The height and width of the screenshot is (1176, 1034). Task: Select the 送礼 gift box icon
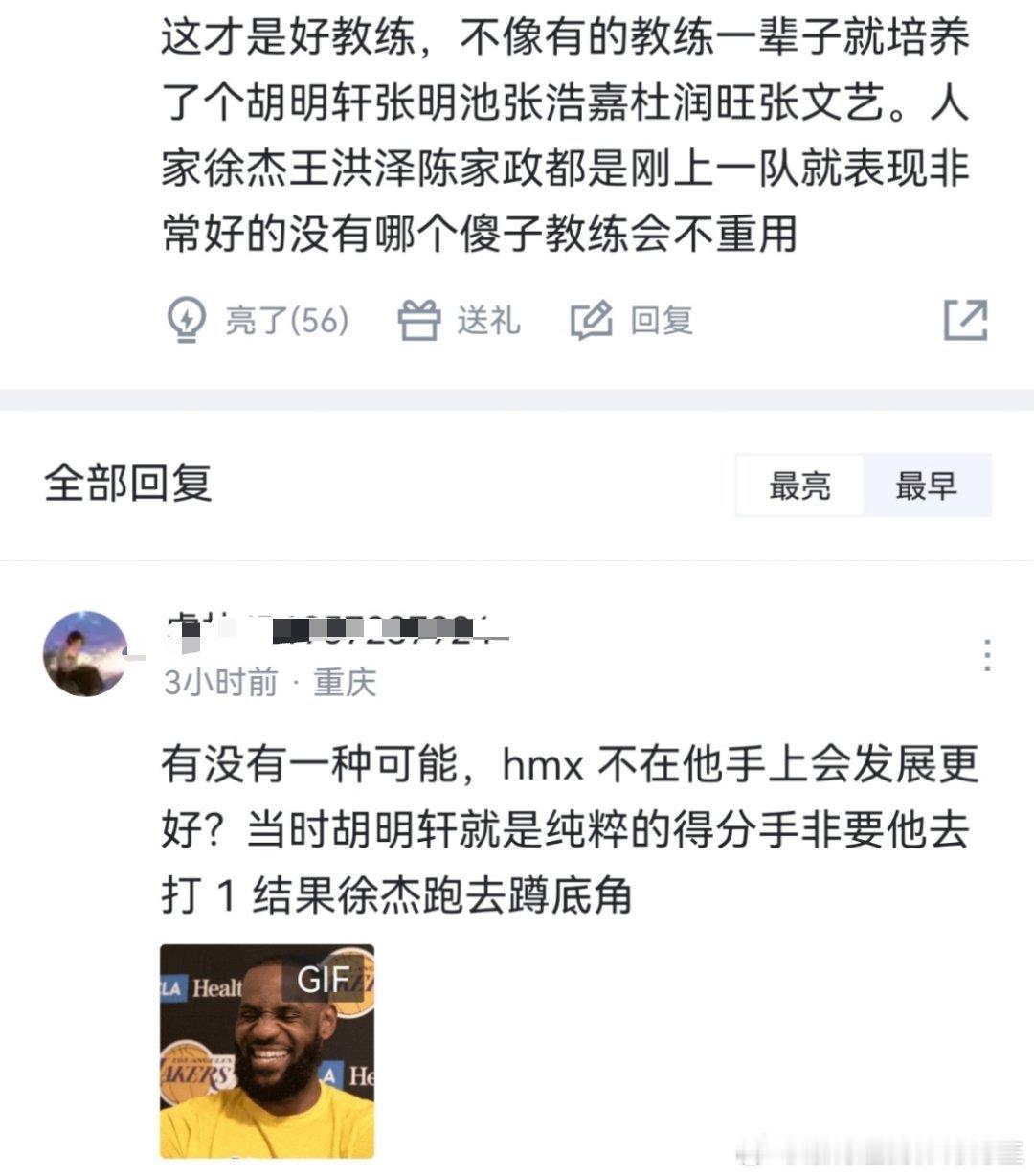421,320
